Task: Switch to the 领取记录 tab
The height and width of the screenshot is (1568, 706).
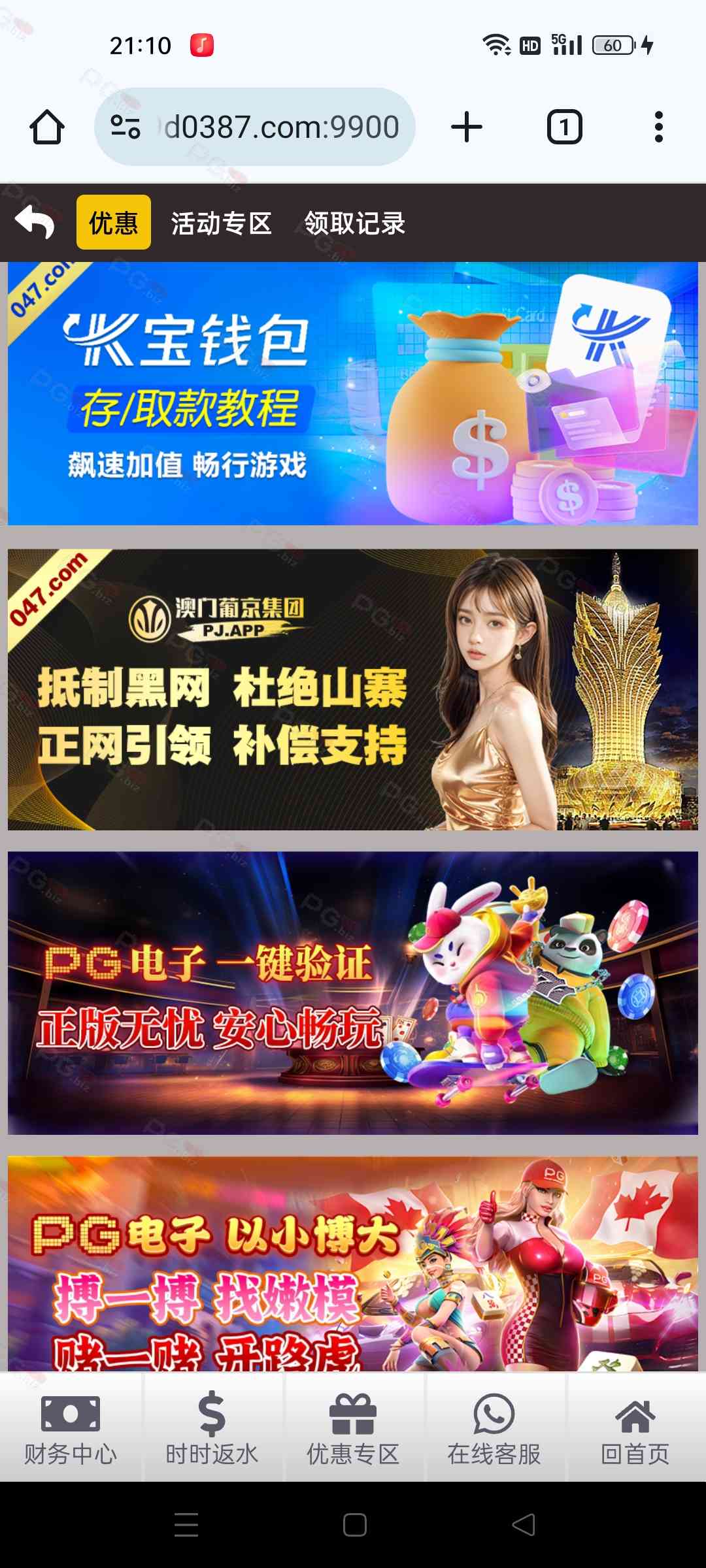Action: coord(354,223)
